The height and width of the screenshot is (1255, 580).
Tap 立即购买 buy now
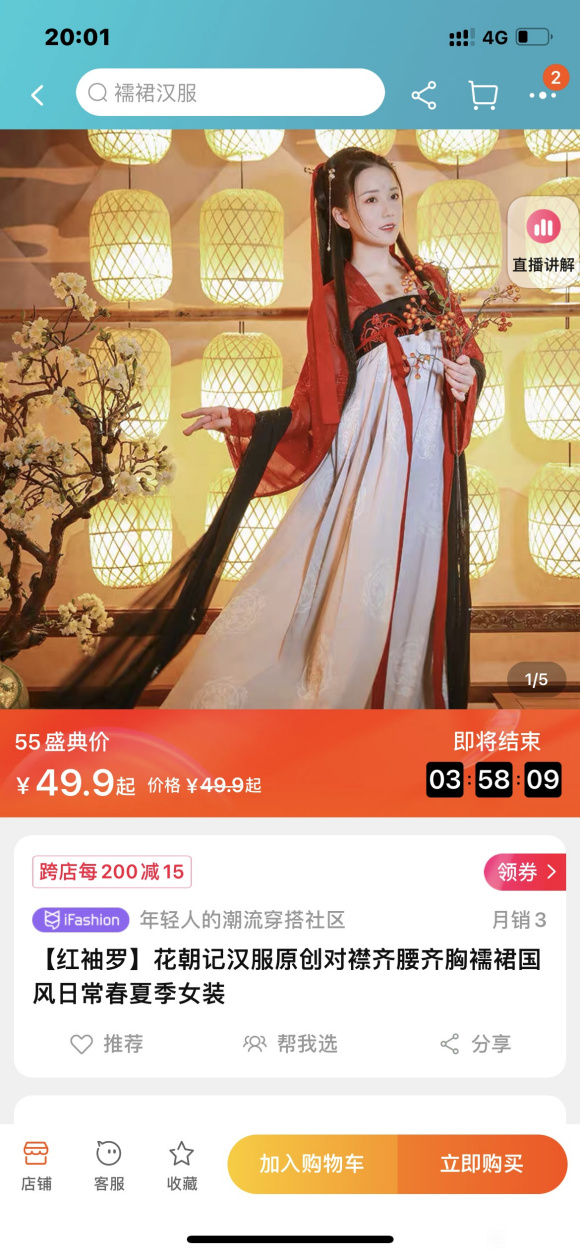pyautogui.click(x=483, y=1164)
